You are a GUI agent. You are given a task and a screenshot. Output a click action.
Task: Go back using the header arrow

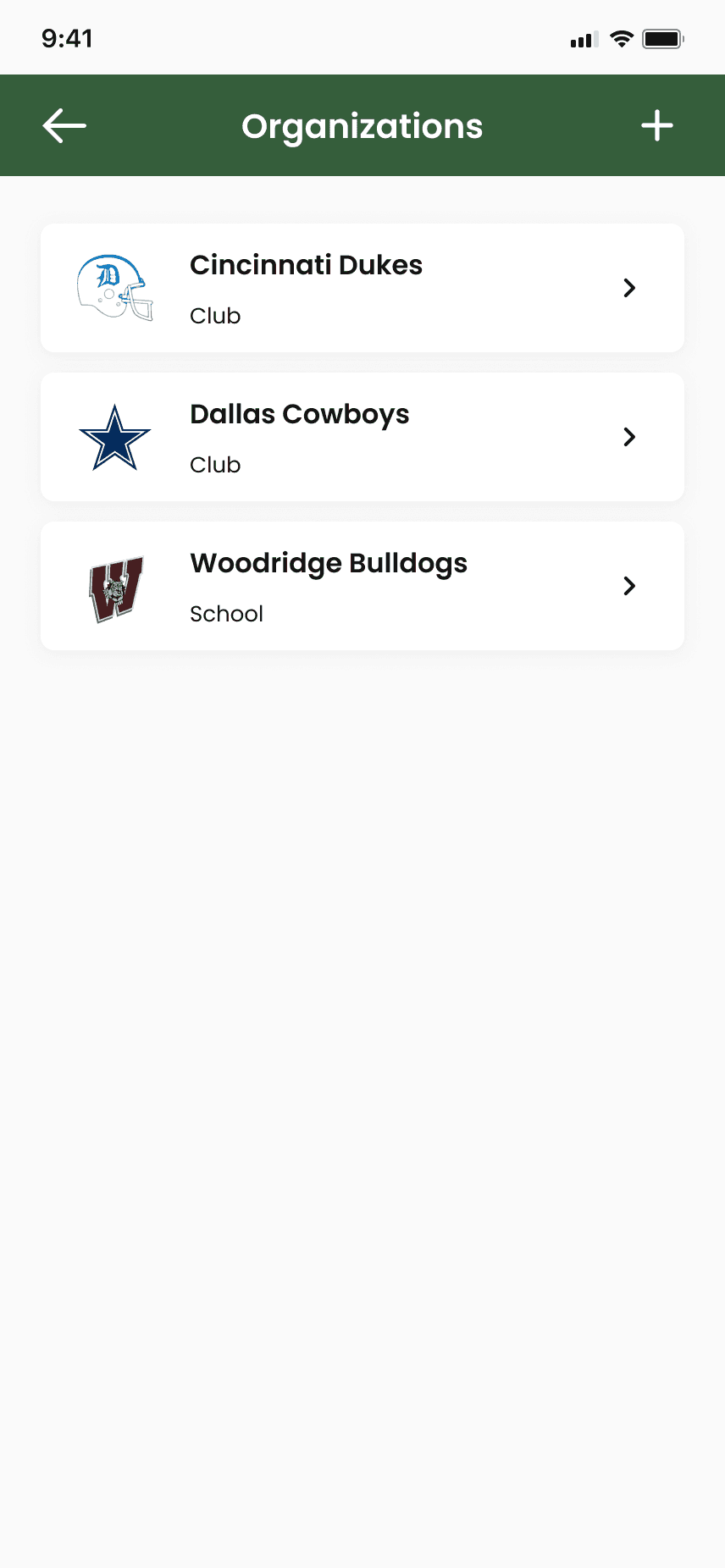tap(64, 126)
